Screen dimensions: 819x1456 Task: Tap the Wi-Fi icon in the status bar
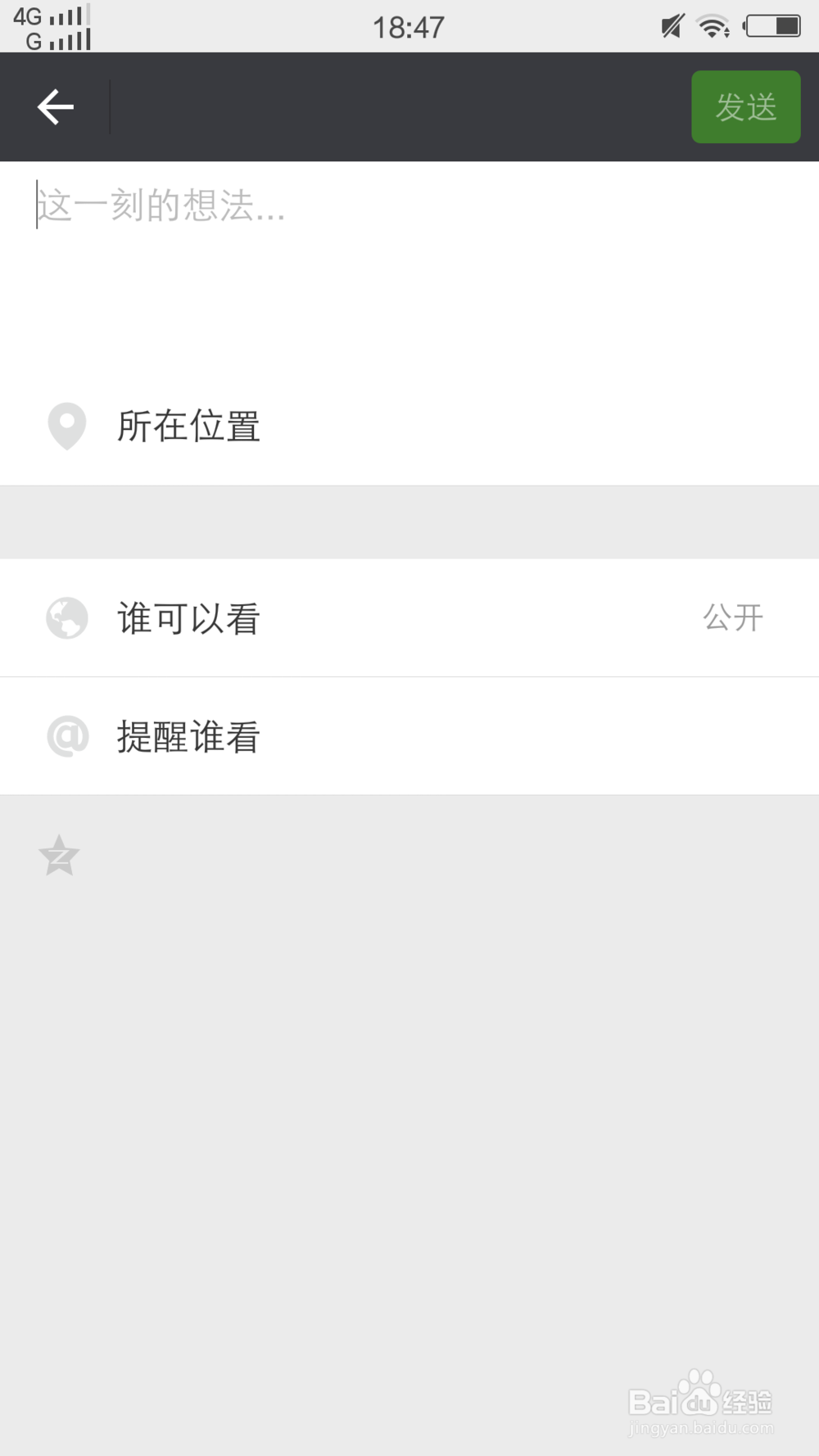pos(712,25)
